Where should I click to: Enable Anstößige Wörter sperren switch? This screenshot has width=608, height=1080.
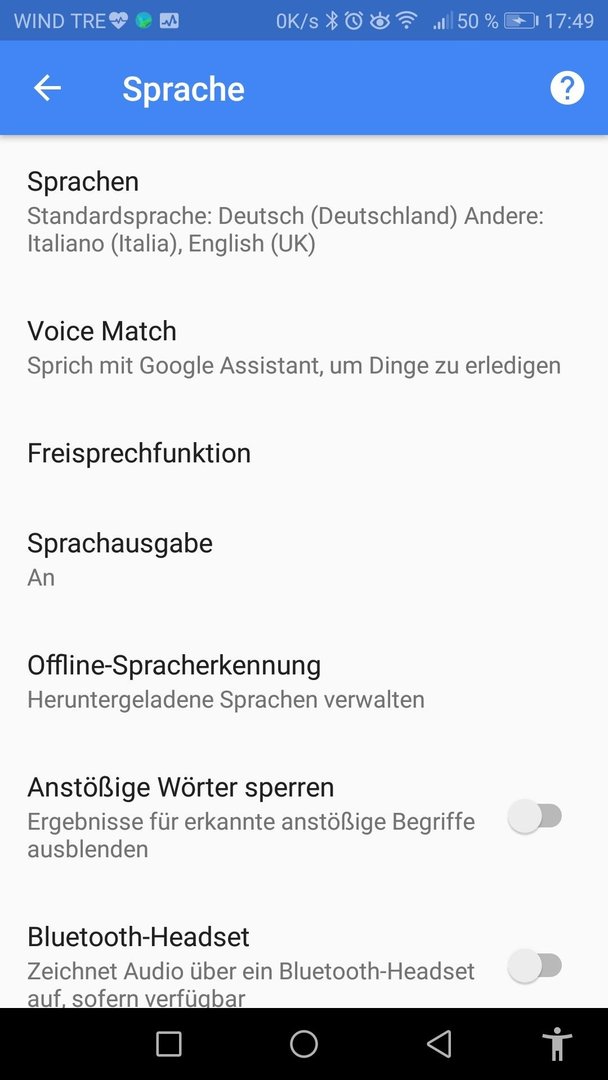click(535, 816)
